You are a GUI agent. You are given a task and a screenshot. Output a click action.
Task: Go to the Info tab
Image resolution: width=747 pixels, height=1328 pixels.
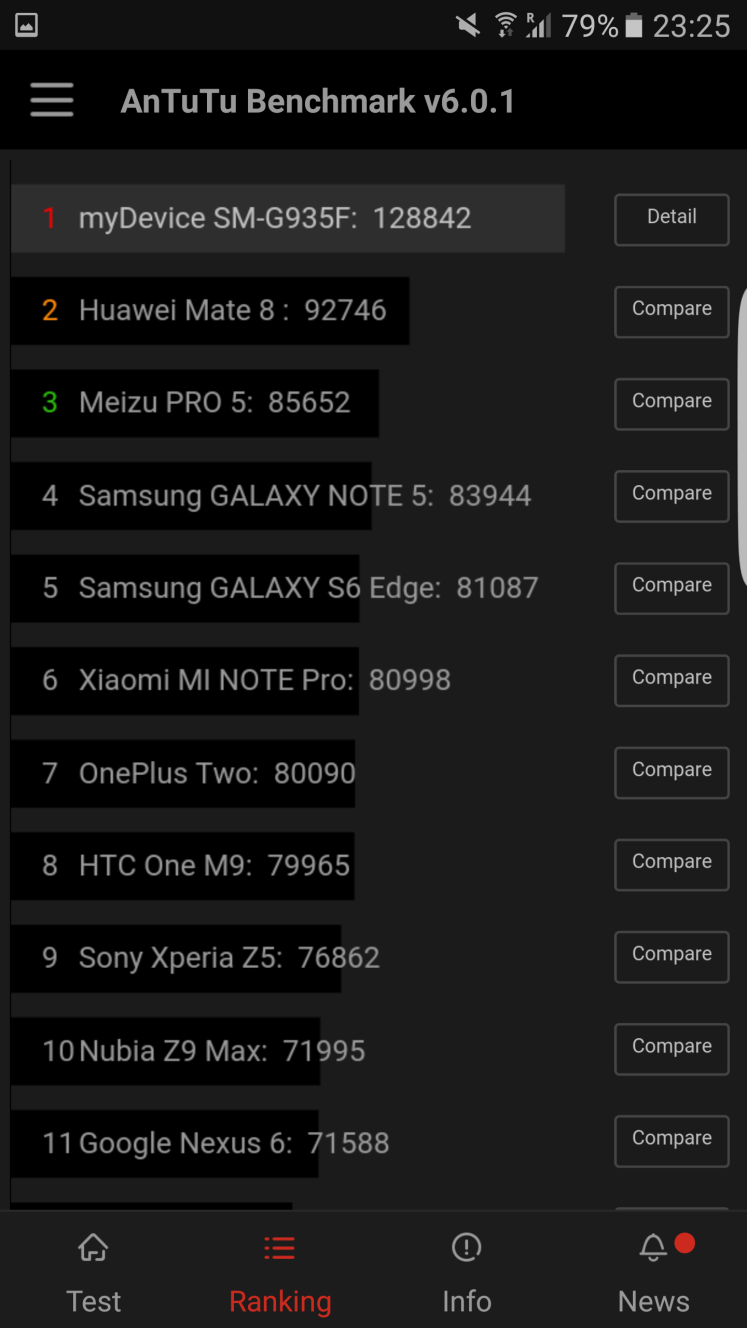coord(467,1272)
